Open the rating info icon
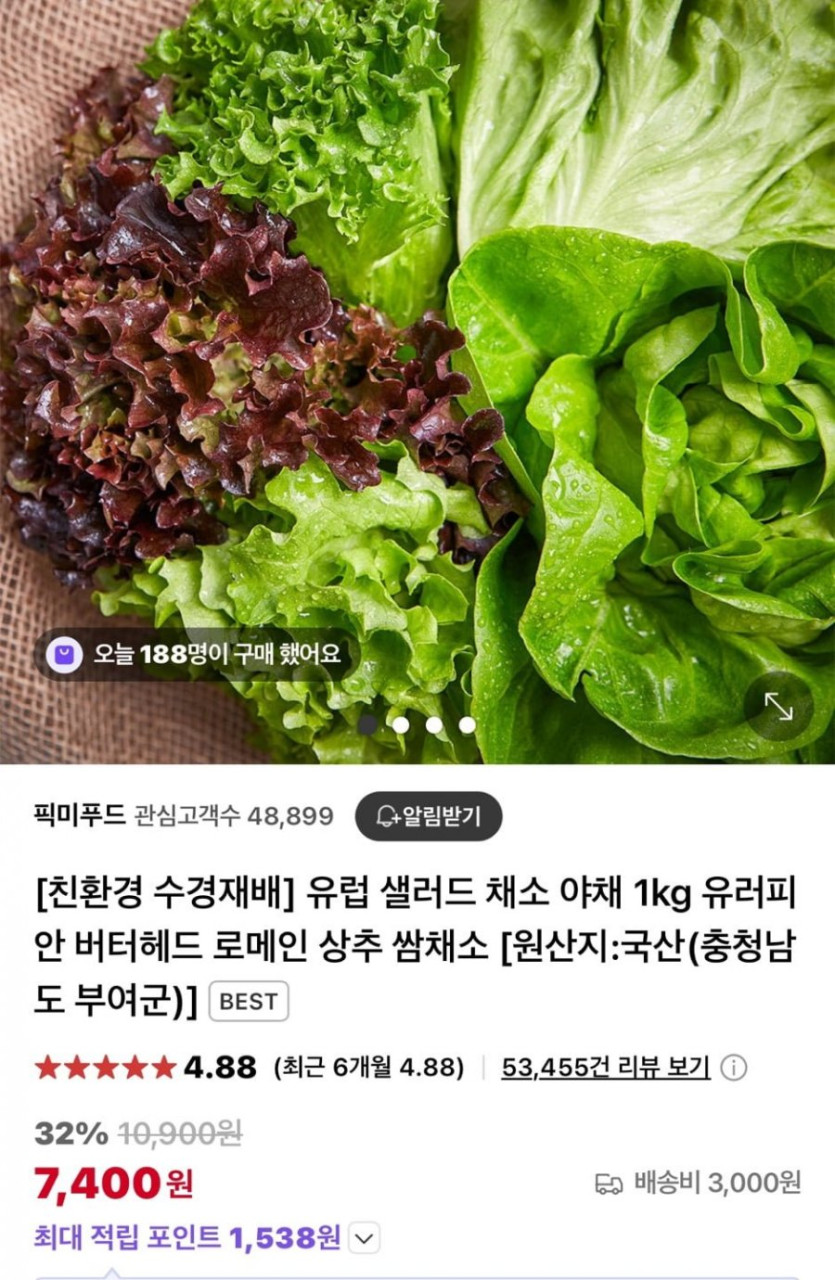The height and width of the screenshot is (1280, 835). [x=733, y=1068]
